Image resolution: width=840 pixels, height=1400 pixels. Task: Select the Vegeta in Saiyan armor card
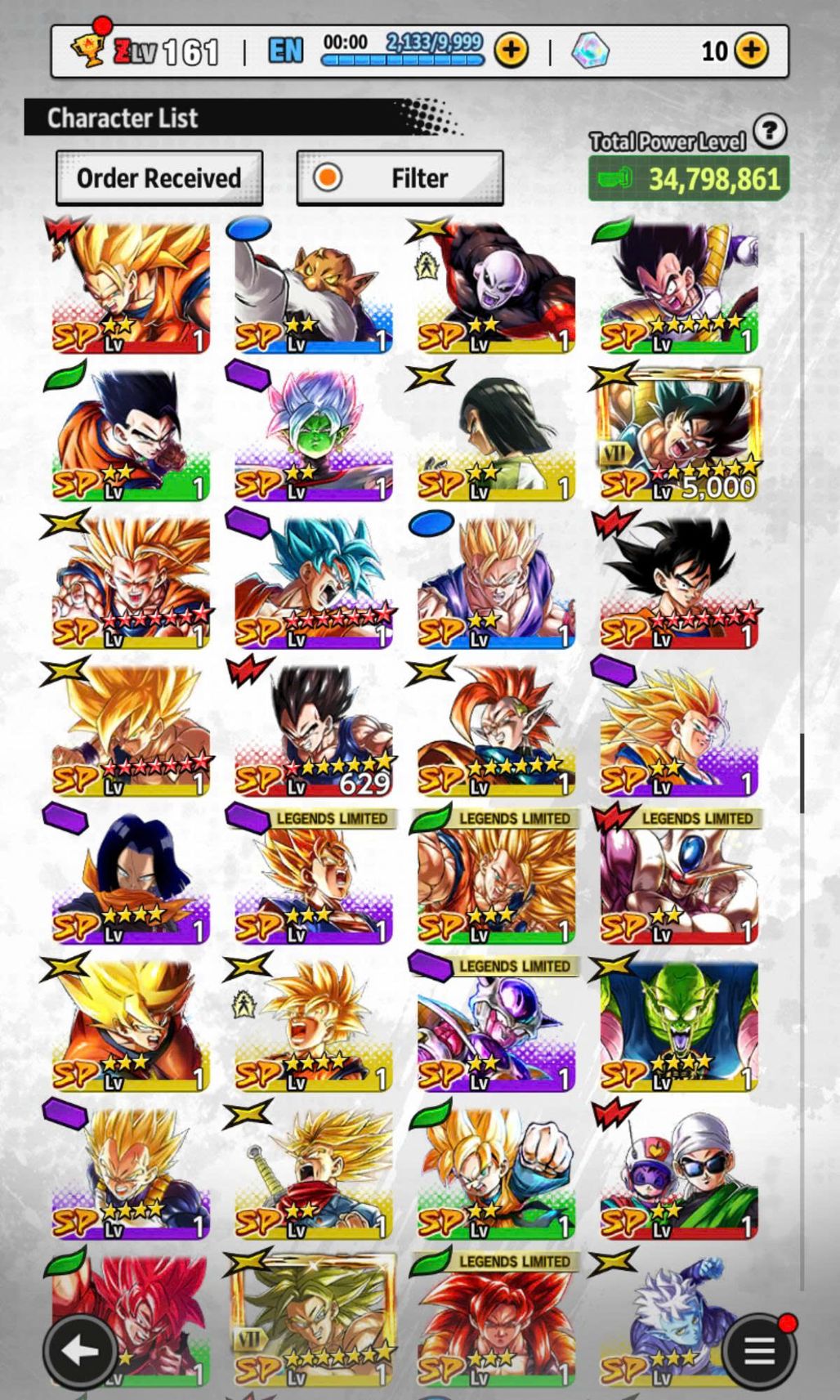pos(677,287)
